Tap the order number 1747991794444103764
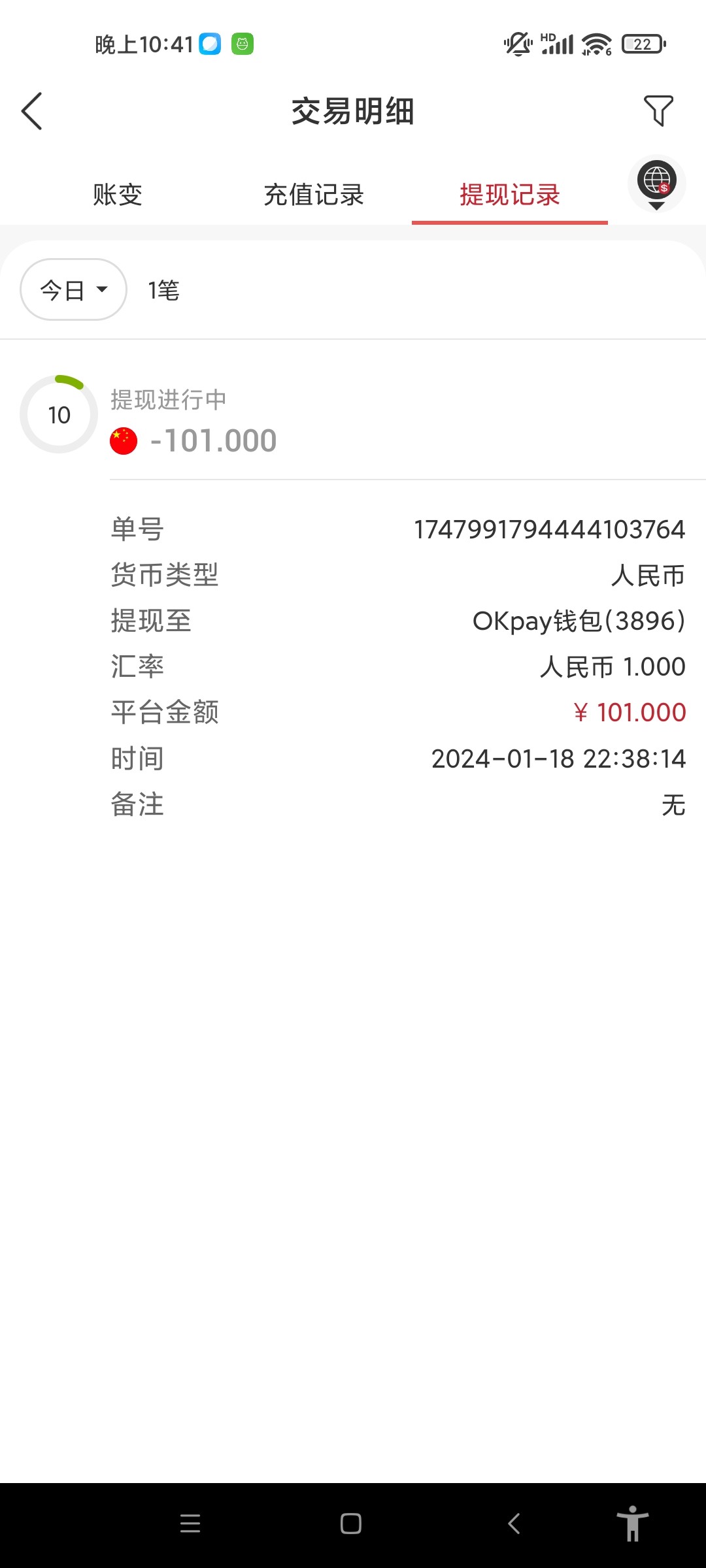 550,529
